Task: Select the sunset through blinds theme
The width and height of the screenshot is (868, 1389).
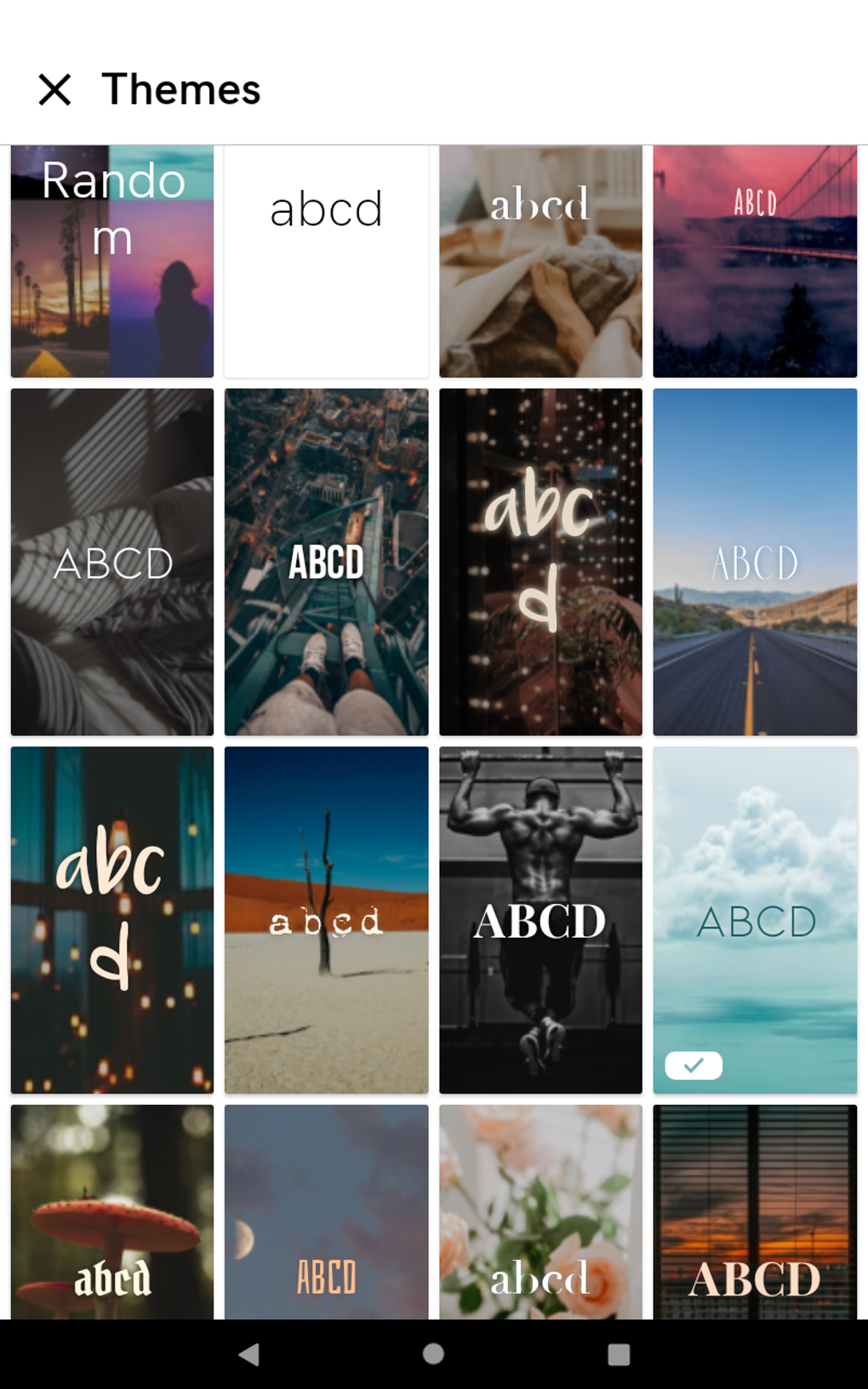Action: coord(755,1212)
